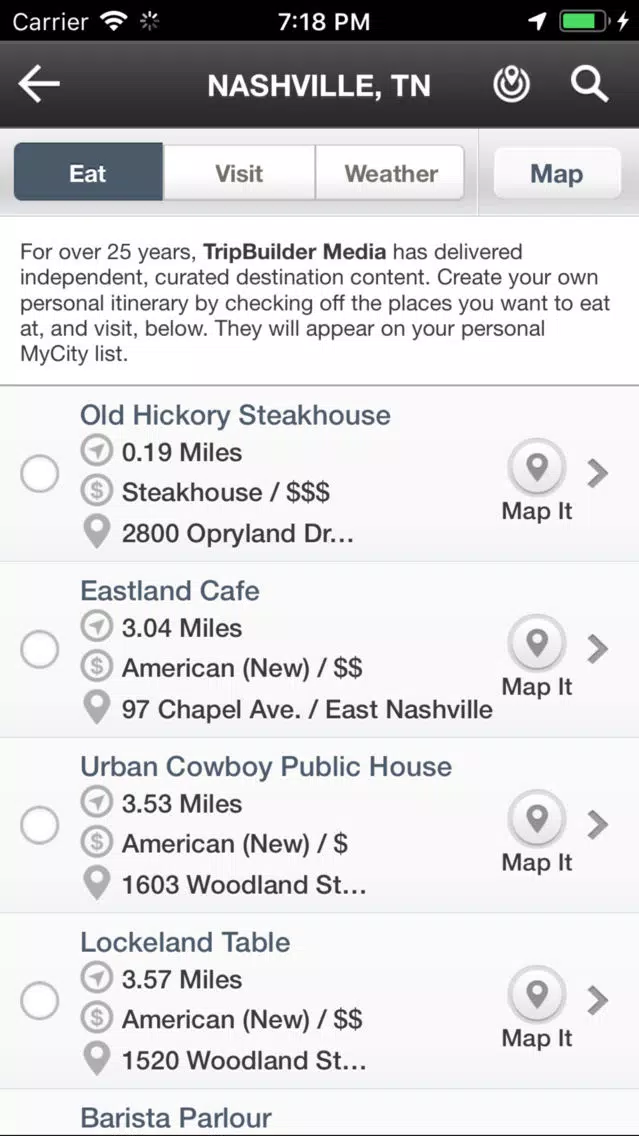Image resolution: width=639 pixels, height=1136 pixels.
Task: View Eastland Cafe details
Action: (x=598, y=649)
